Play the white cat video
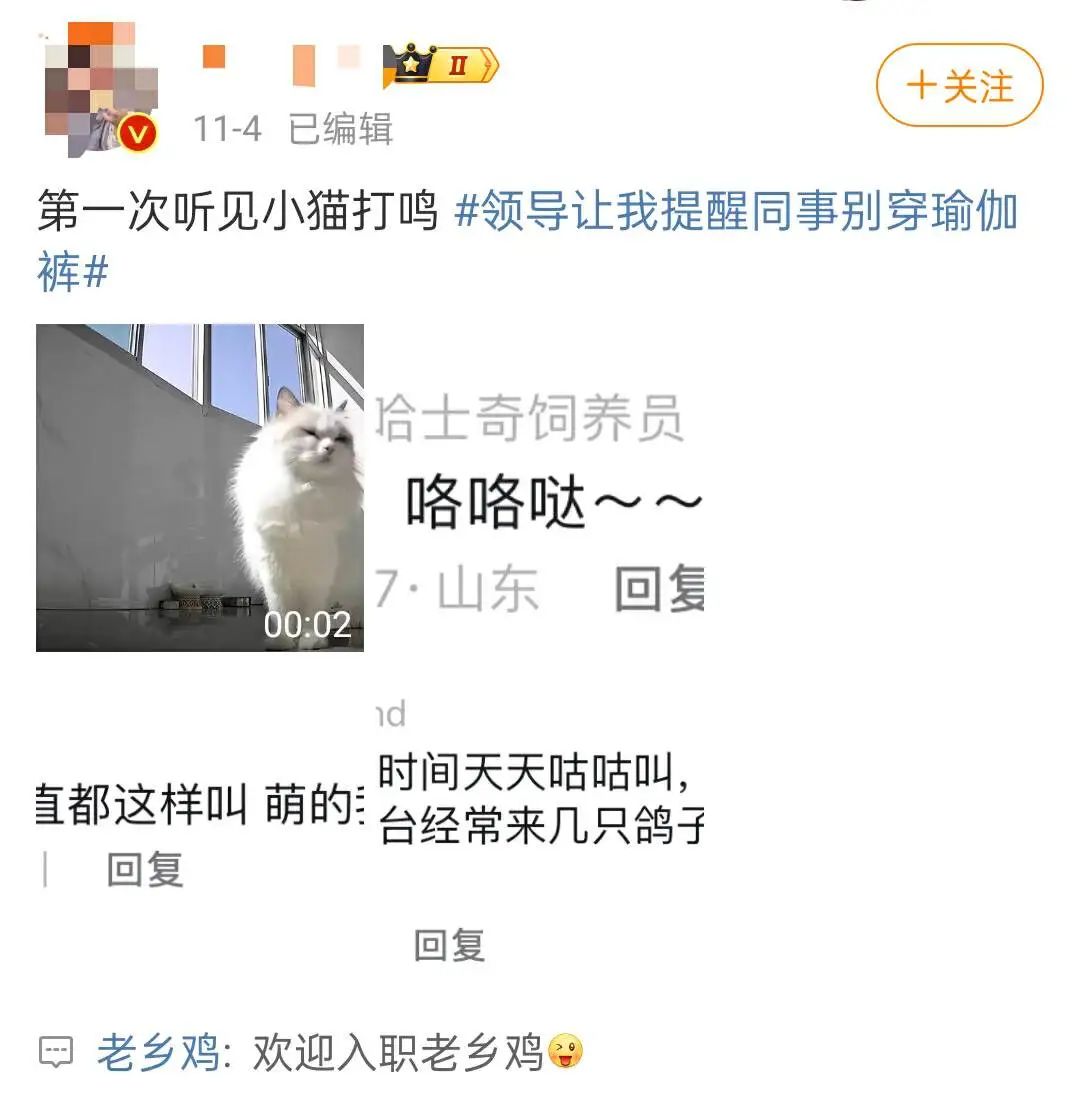Image resolution: width=1080 pixels, height=1102 pixels. 200,487
